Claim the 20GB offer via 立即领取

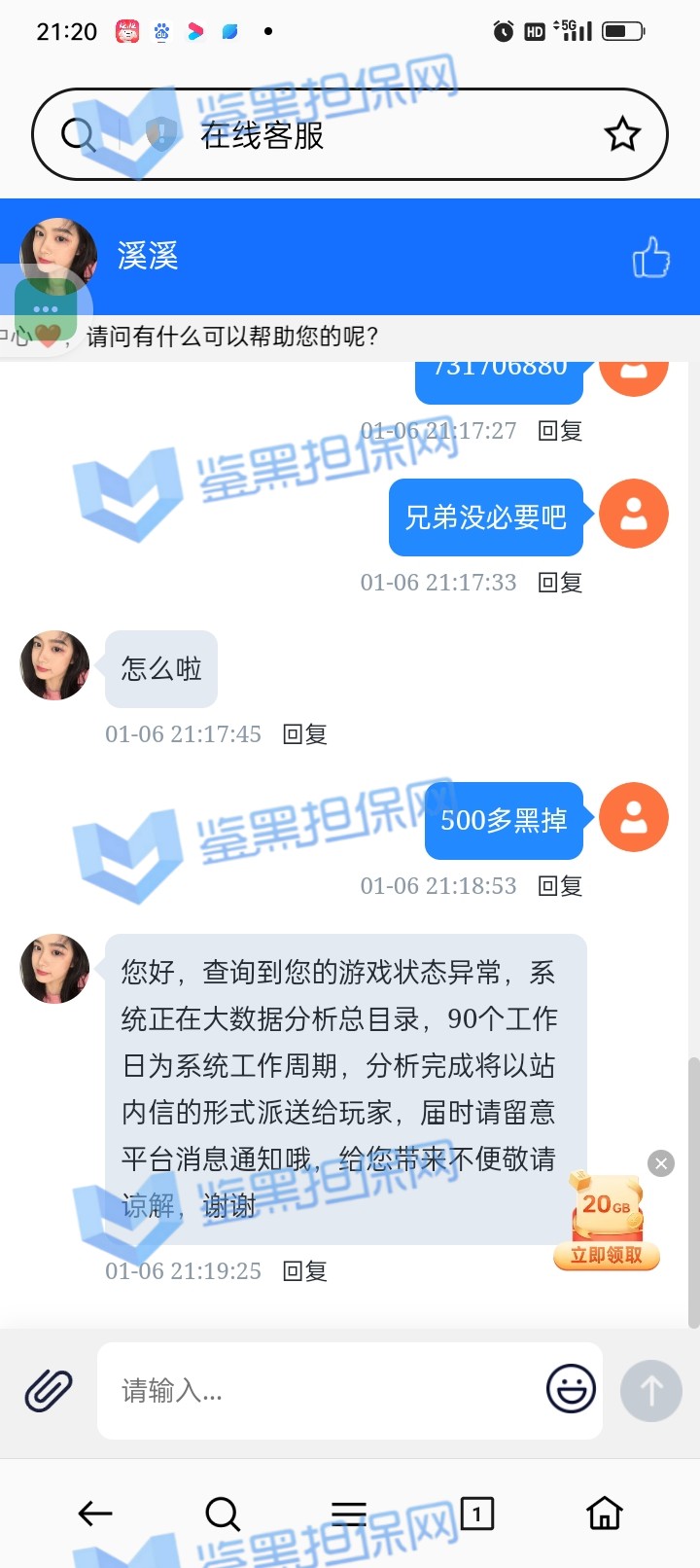pyautogui.click(x=606, y=1256)
